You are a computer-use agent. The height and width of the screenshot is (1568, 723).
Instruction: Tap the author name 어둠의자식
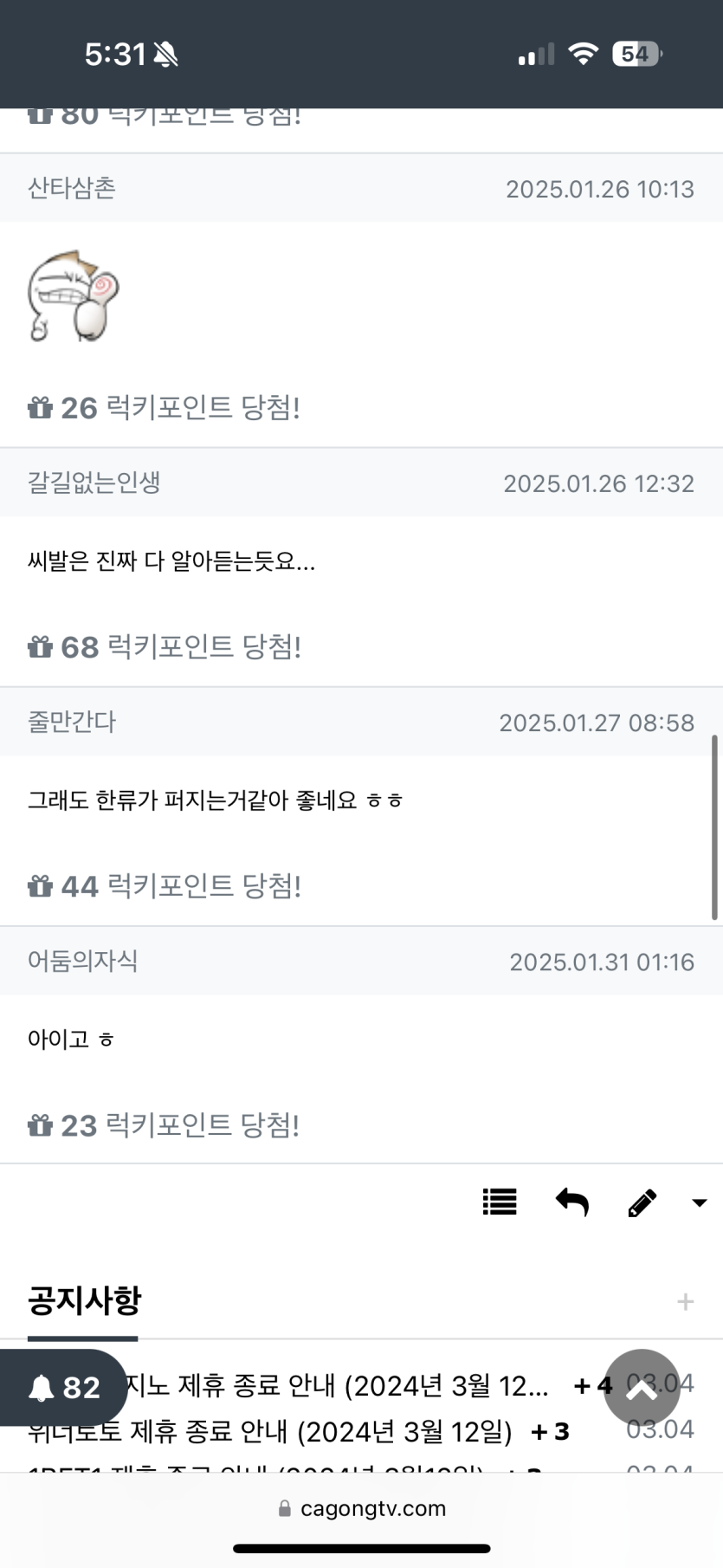click(x=82, y=961)
